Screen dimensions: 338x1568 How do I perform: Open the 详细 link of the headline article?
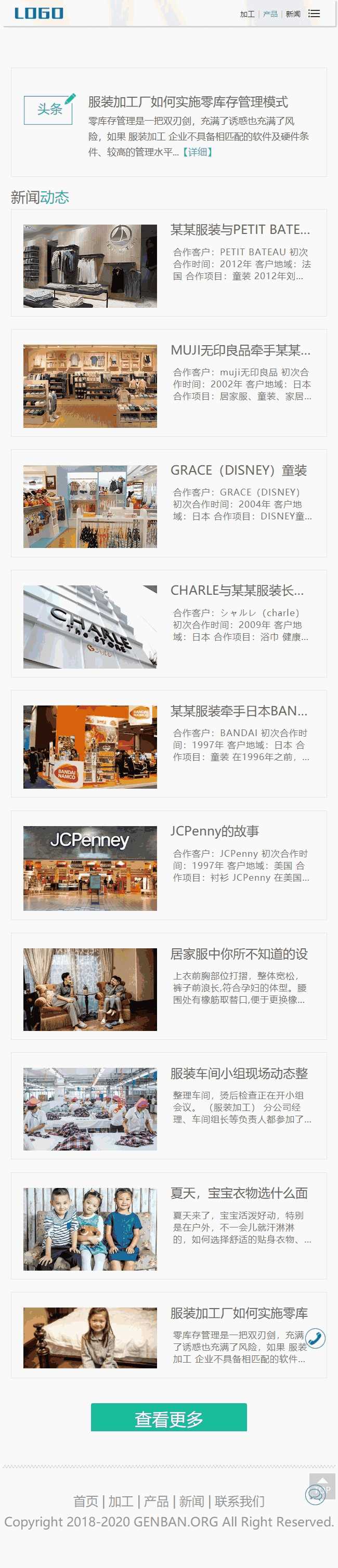[x=197, y=152]
